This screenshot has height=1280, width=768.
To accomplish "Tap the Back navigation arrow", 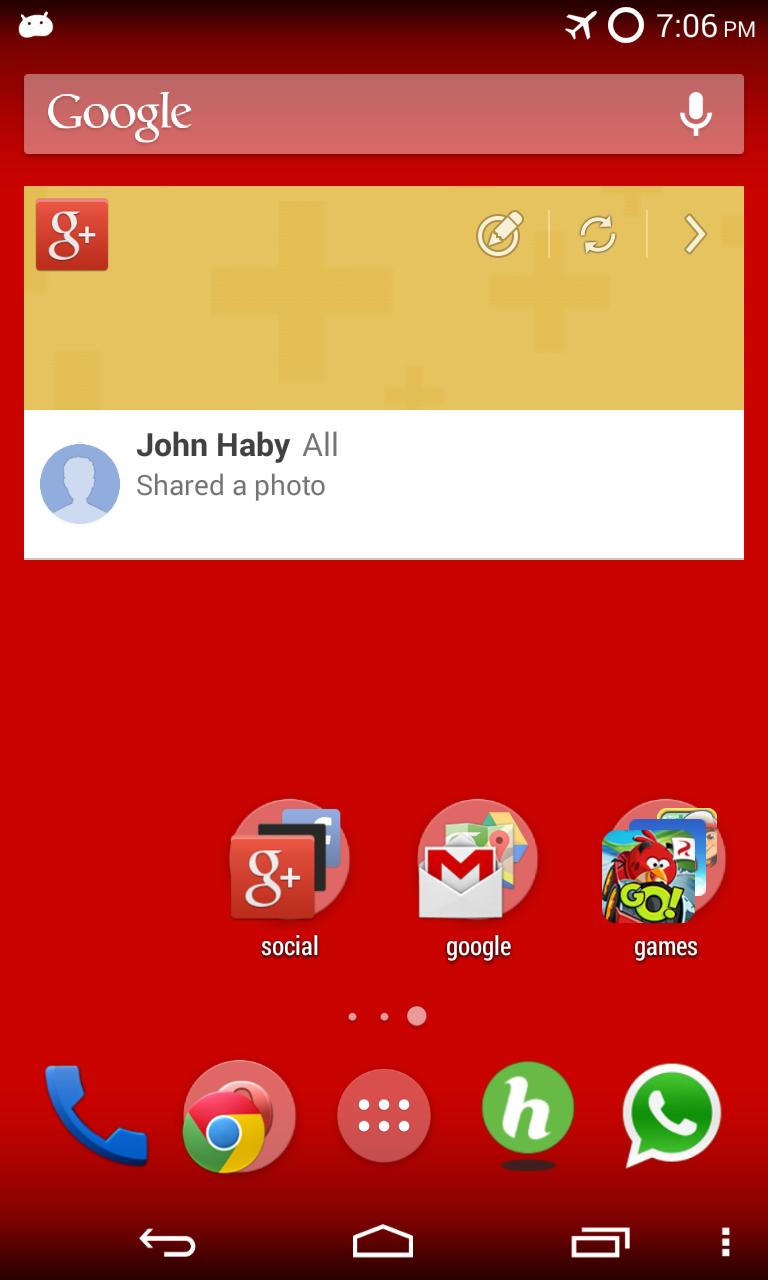I will pos(167,1243).
